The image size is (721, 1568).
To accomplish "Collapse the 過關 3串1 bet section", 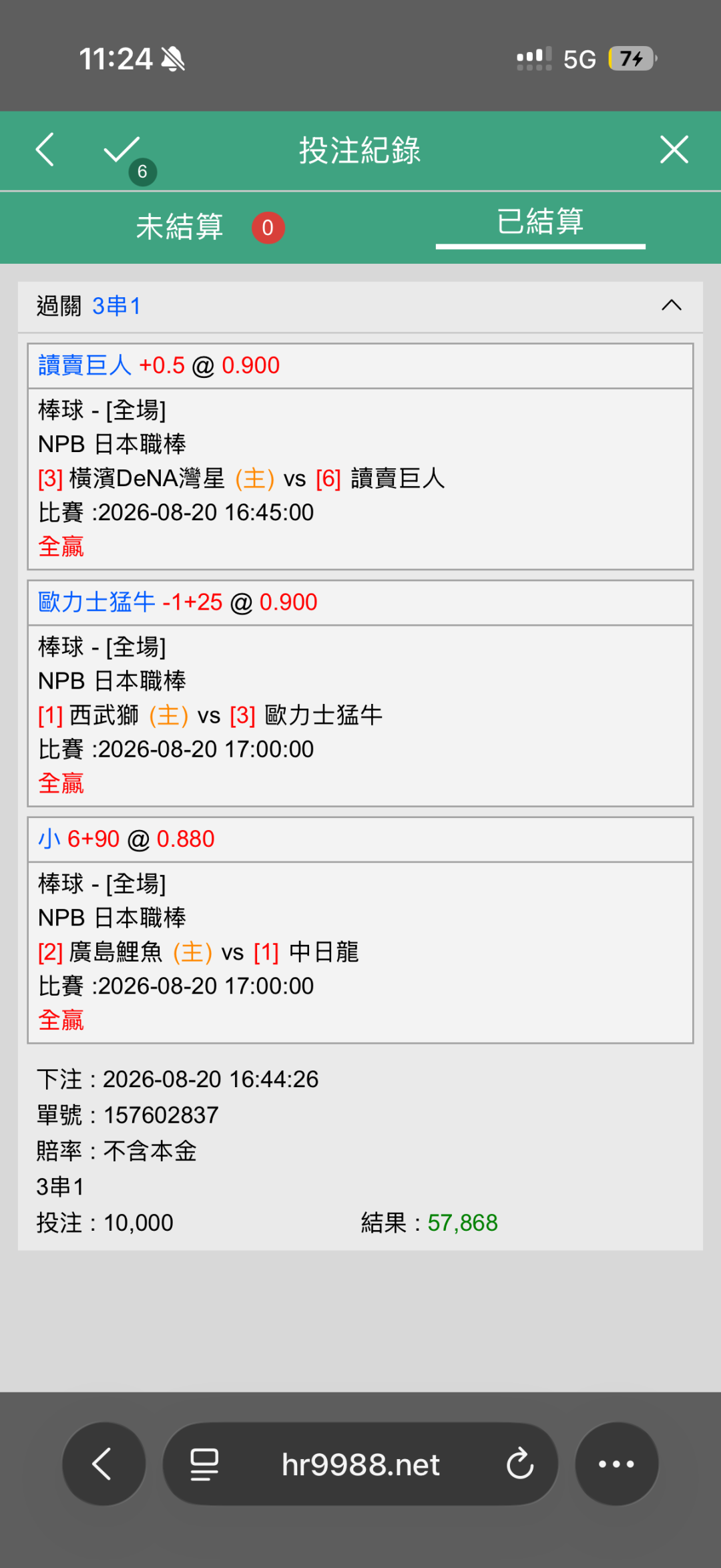I will tap(671, 306).
